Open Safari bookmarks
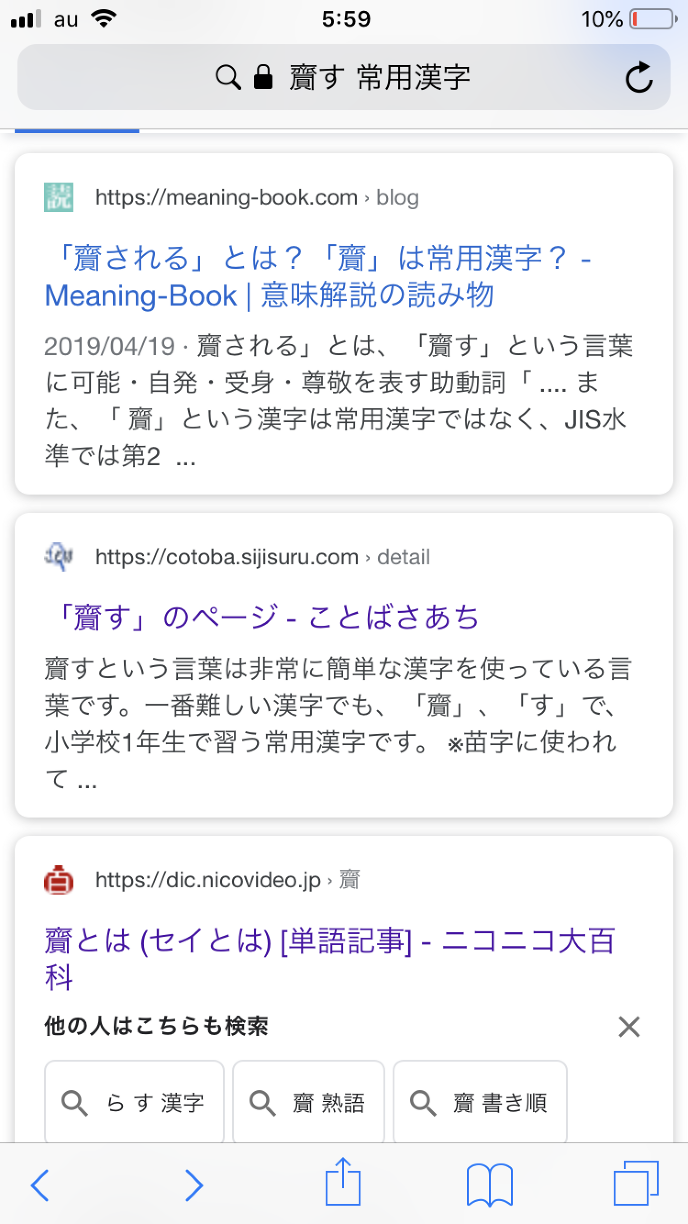The image size is (688, 1224). point(490,1186)
